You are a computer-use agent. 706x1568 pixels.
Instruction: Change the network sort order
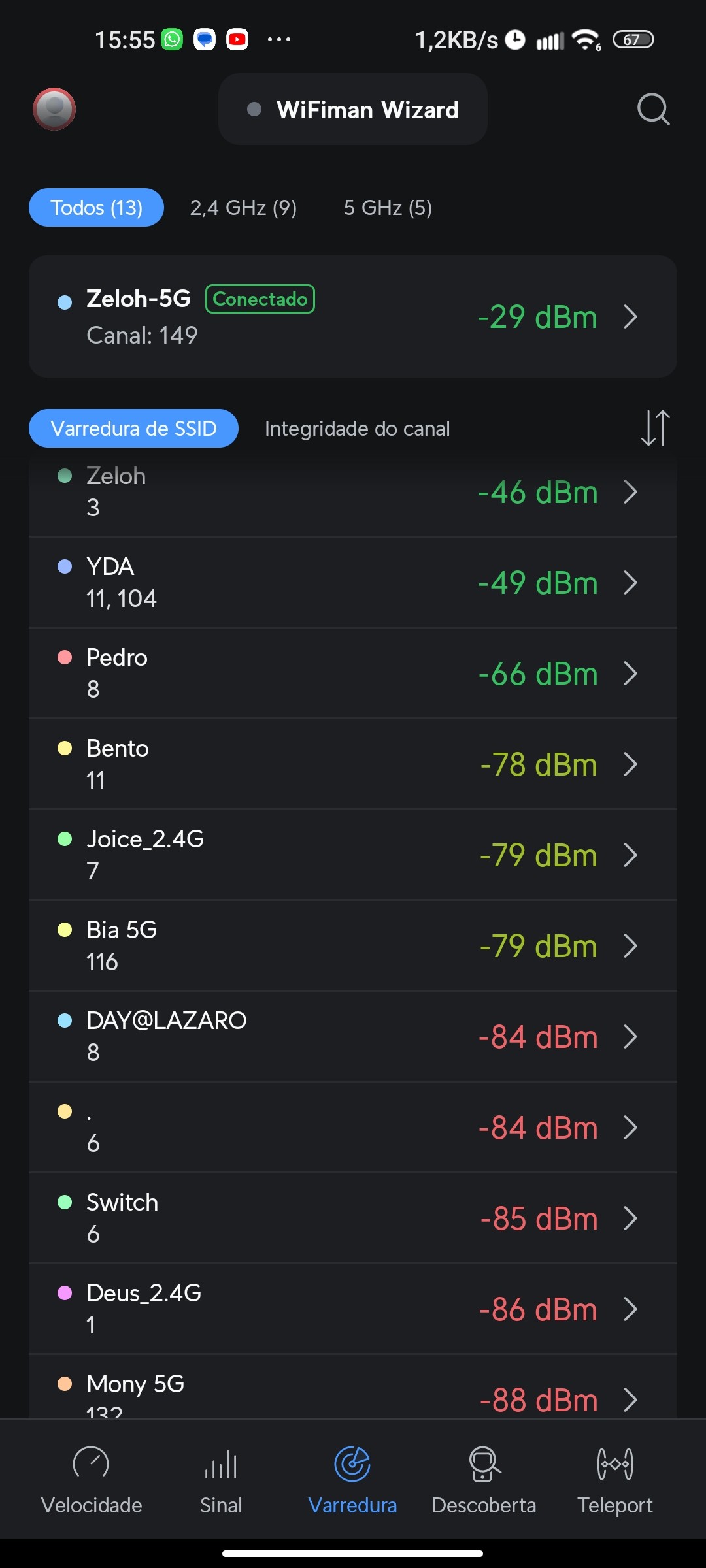(x=655, y=428)
